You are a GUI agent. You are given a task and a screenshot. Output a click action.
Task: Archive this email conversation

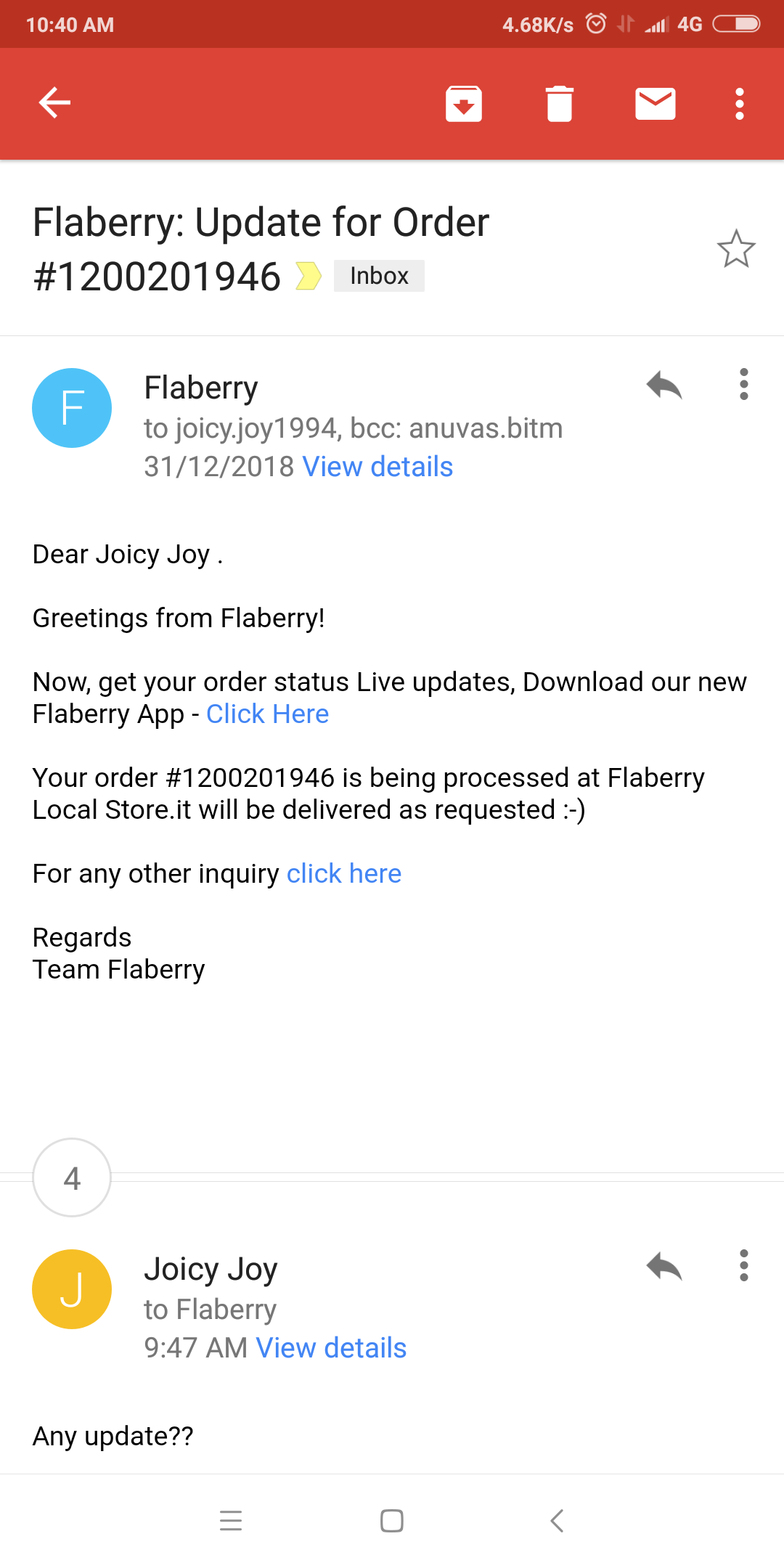(464, 104)
